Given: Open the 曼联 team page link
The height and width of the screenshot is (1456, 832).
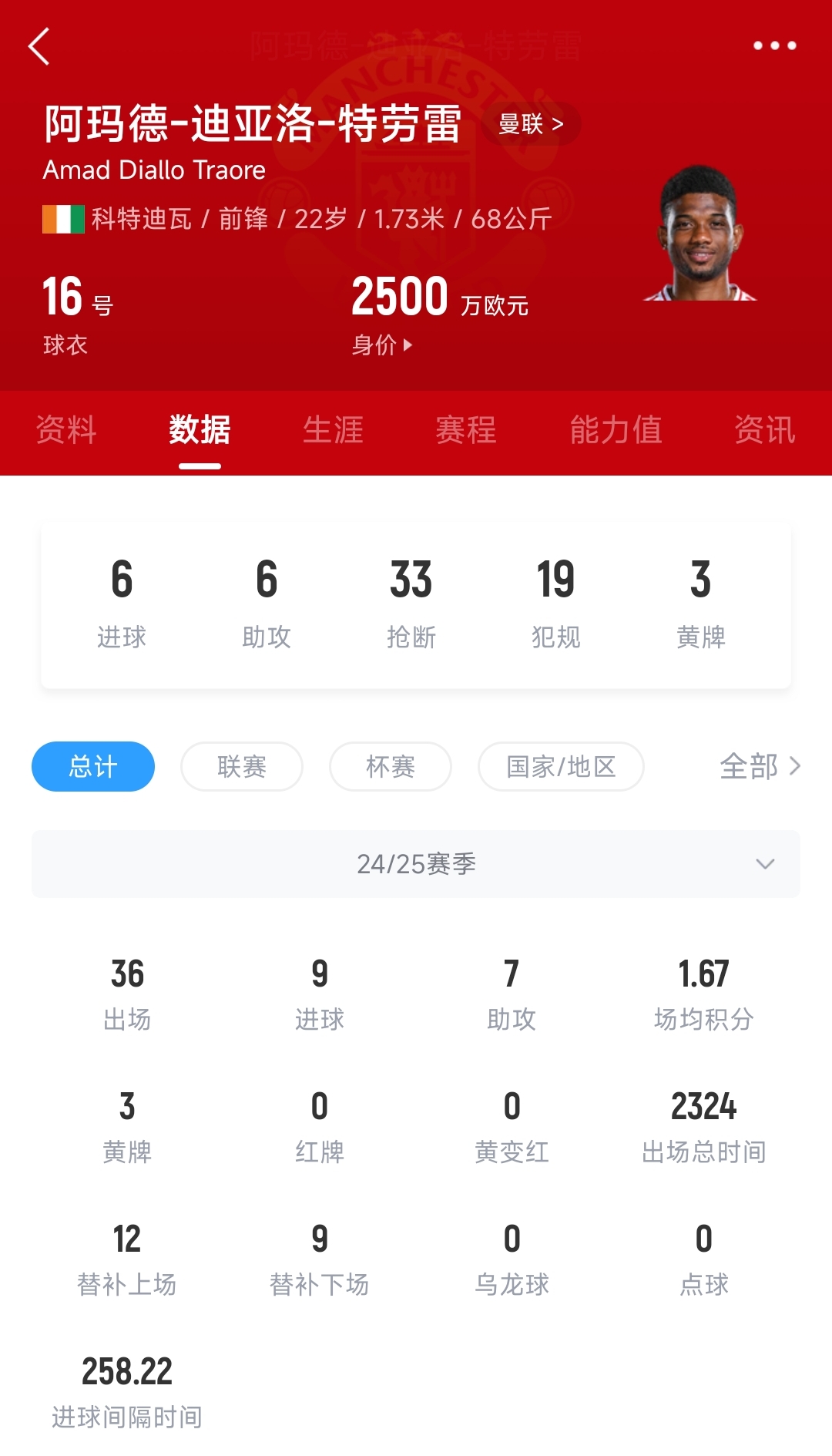Looking at the screenshot, I should 531,124.
